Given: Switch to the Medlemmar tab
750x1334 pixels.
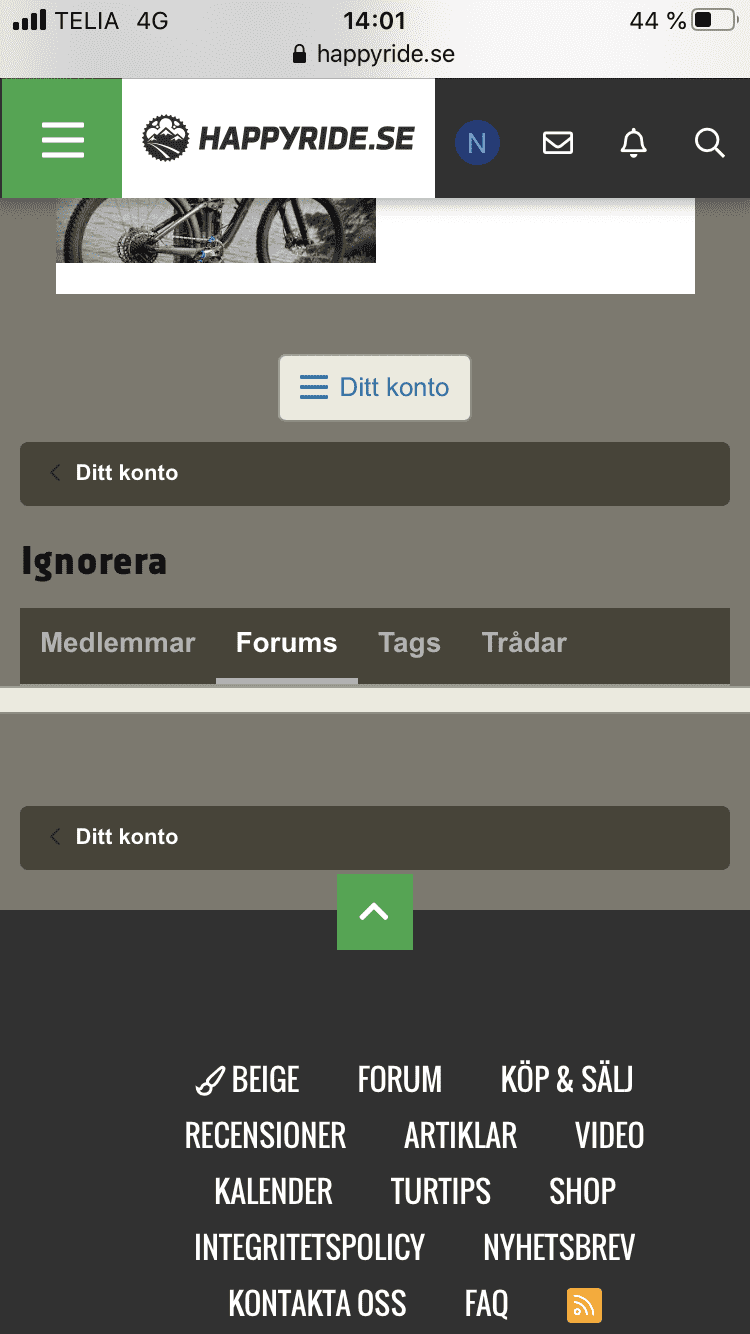Looking at the screenshot, I should click(x=118, y=643).
